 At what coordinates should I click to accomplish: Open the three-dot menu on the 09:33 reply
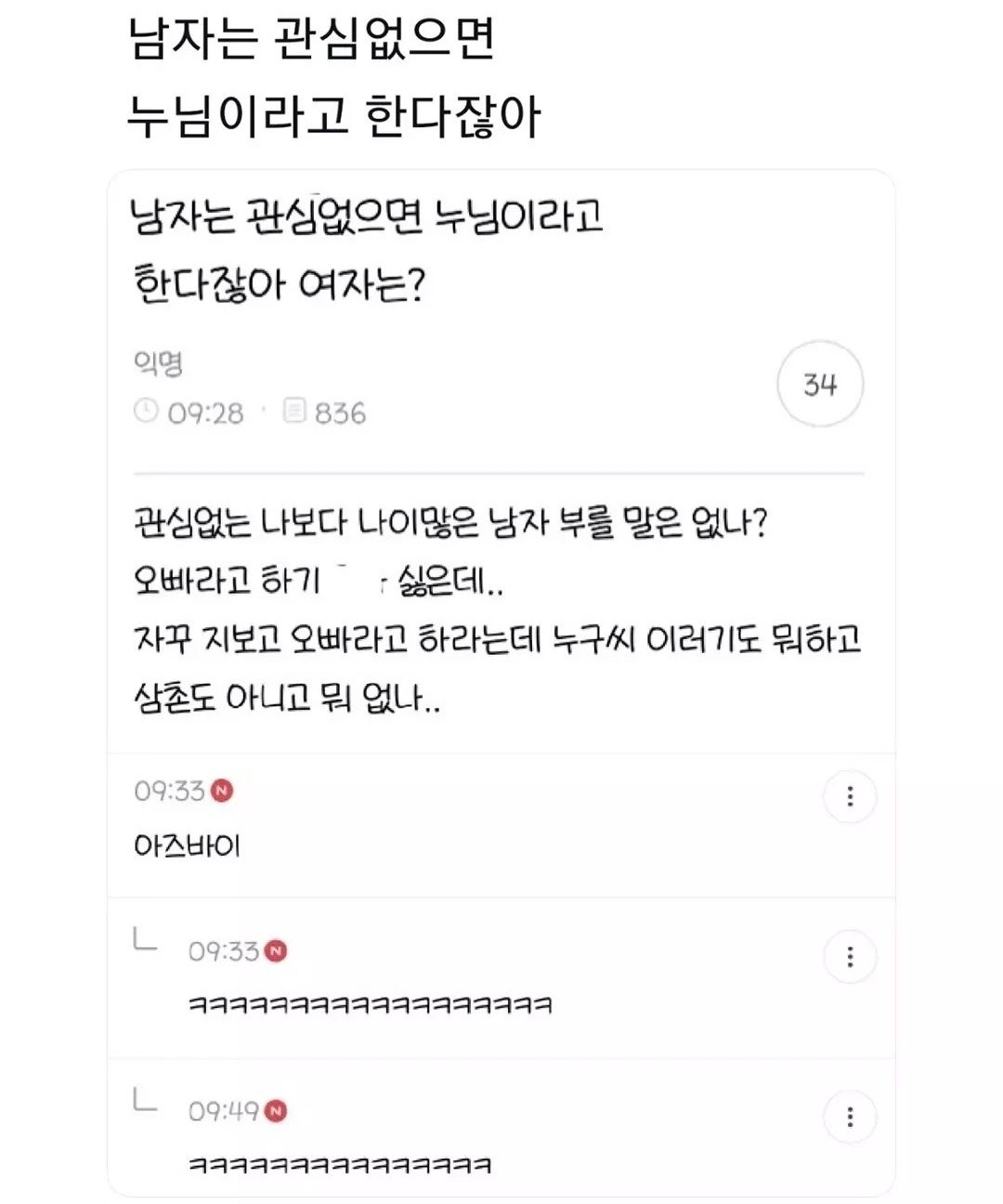coord(851,956)
